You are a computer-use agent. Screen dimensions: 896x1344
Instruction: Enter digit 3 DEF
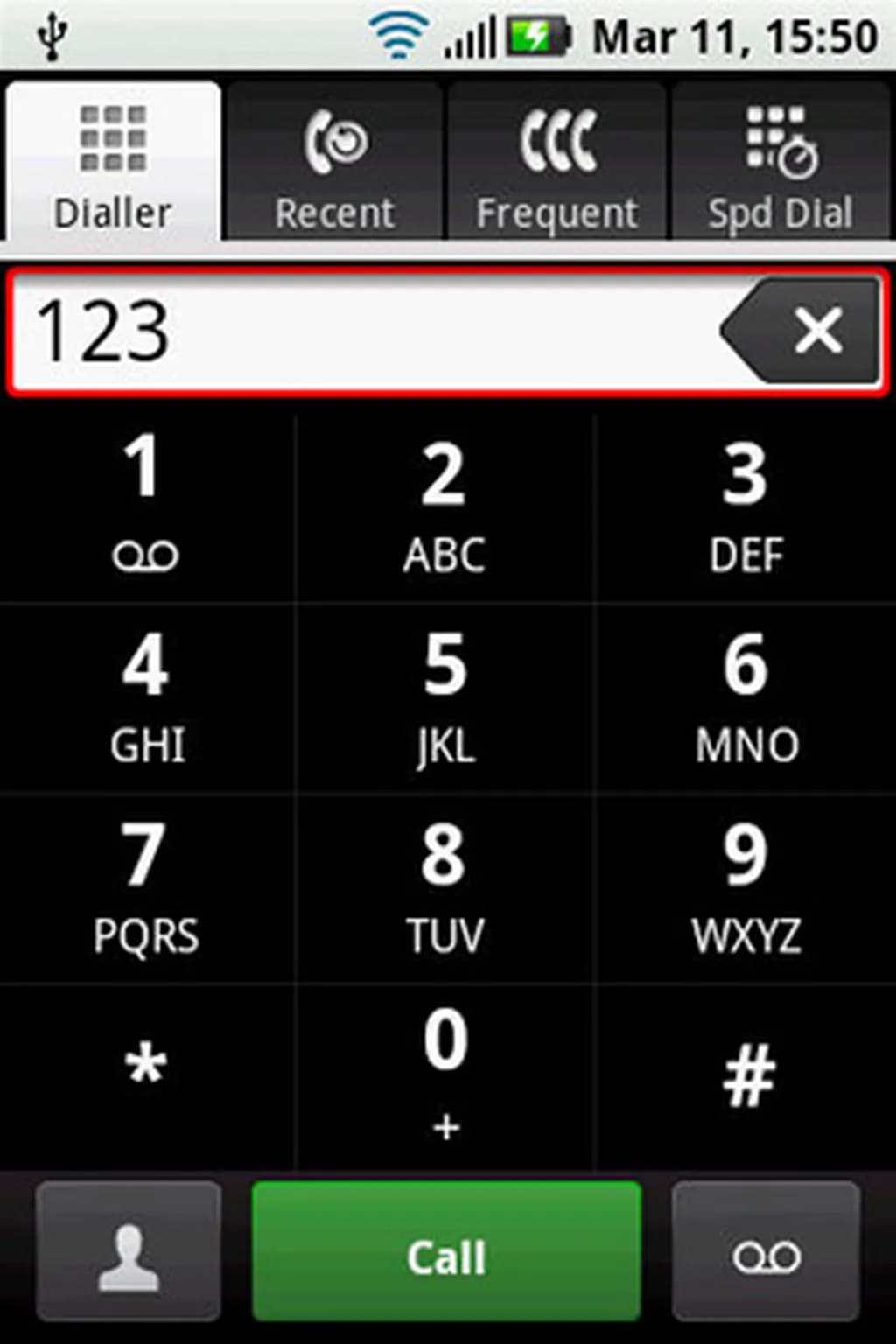[745, 507]
